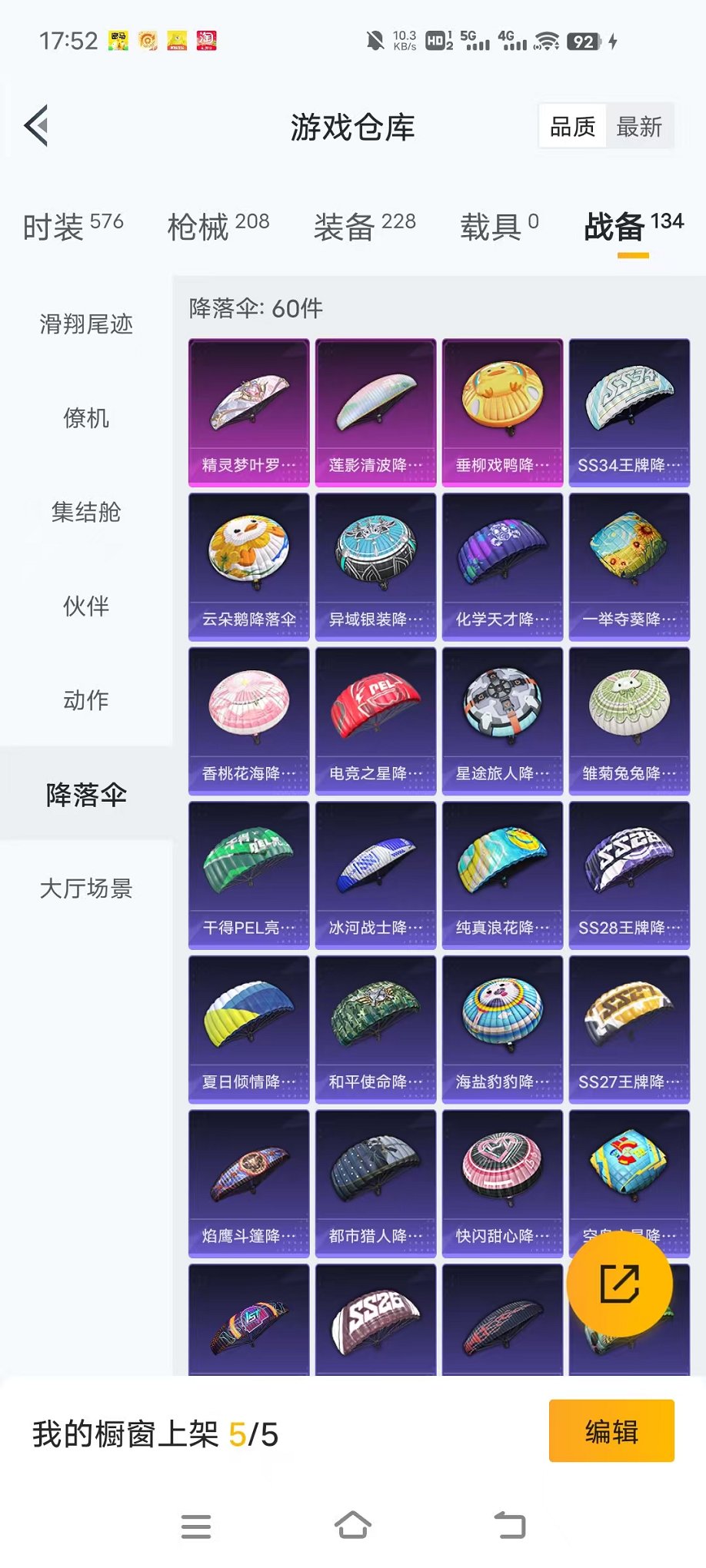The width and height of the screenshot is (706, 1568).
Task: Open the 滑翔尾迹 section
Action: point(86,325)
